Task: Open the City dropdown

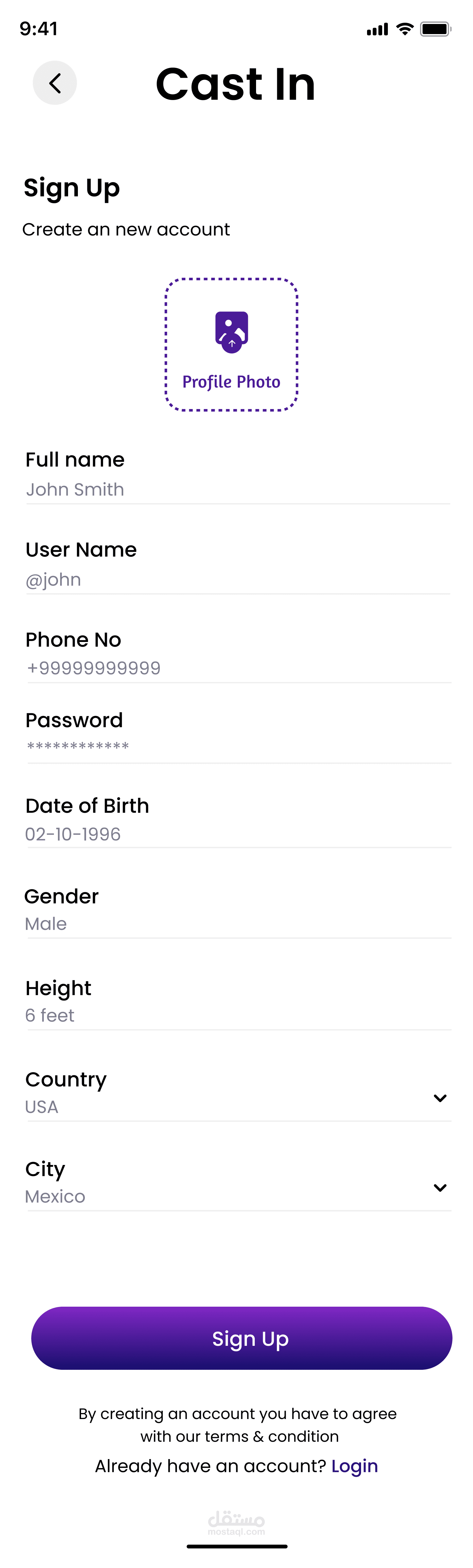Action: (x=440, y=1188)
